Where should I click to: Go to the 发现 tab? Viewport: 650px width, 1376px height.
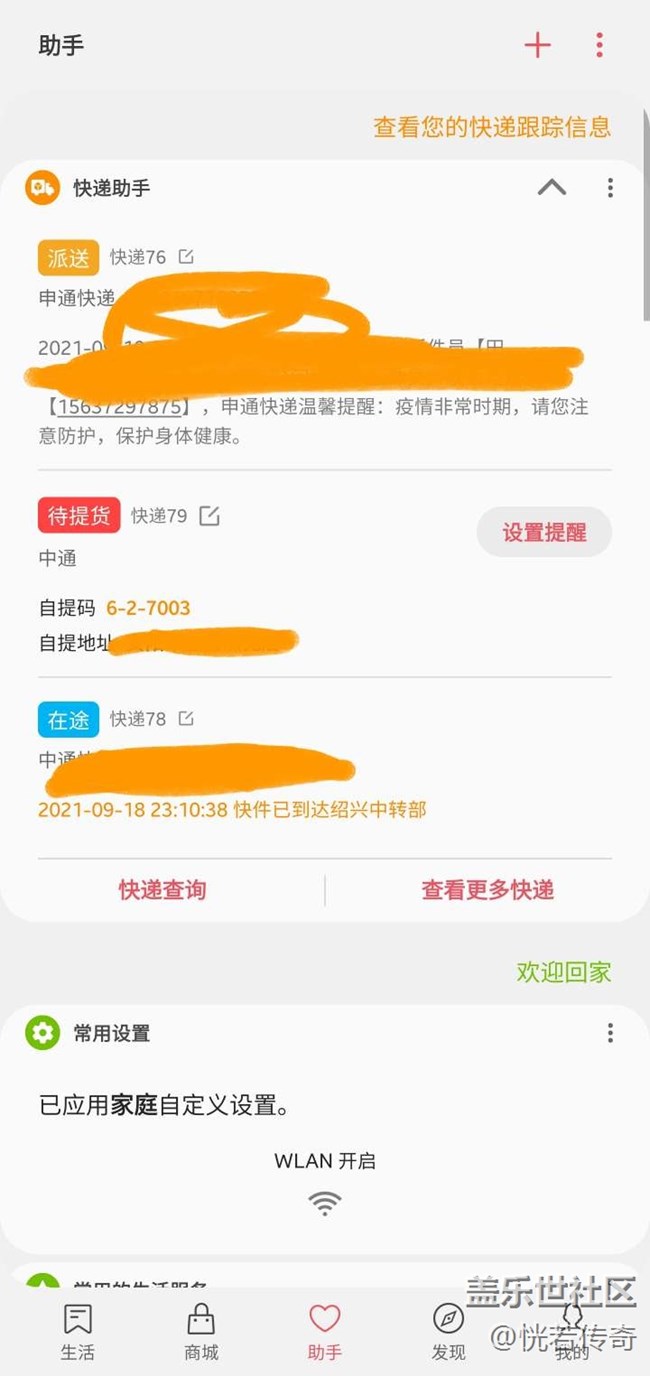[x=448, y=1331]
